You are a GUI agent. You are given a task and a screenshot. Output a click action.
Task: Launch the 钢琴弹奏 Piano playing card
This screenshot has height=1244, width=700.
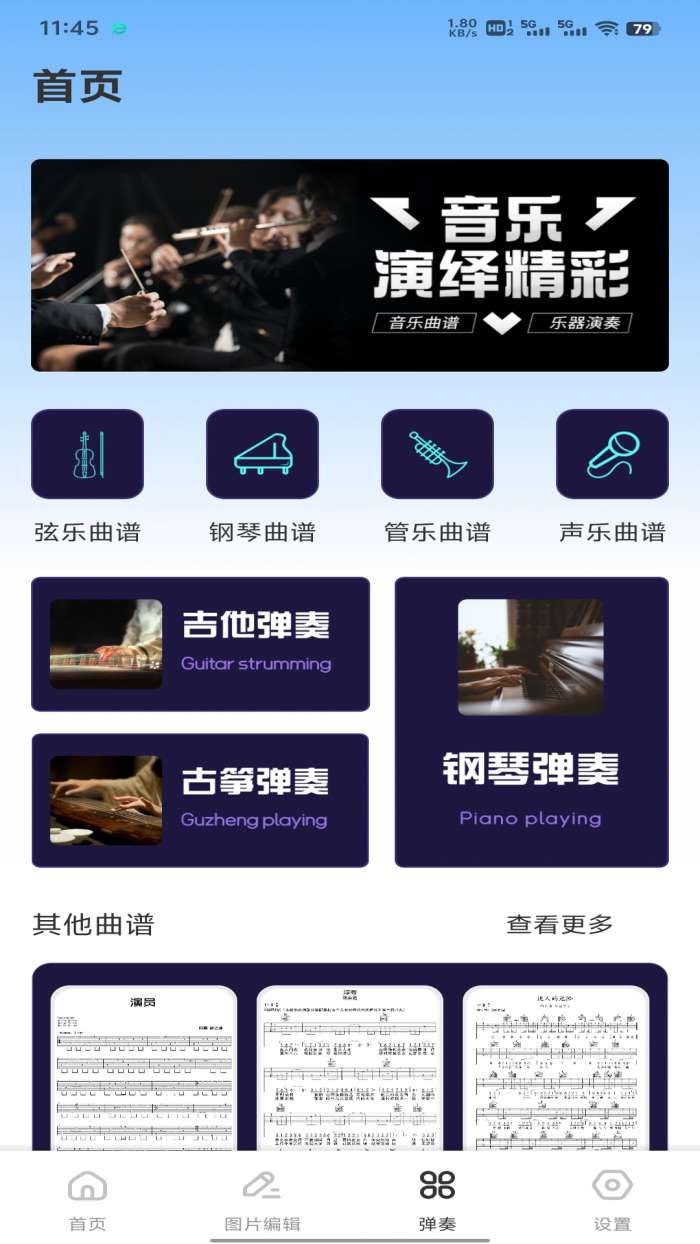(531, 722)
